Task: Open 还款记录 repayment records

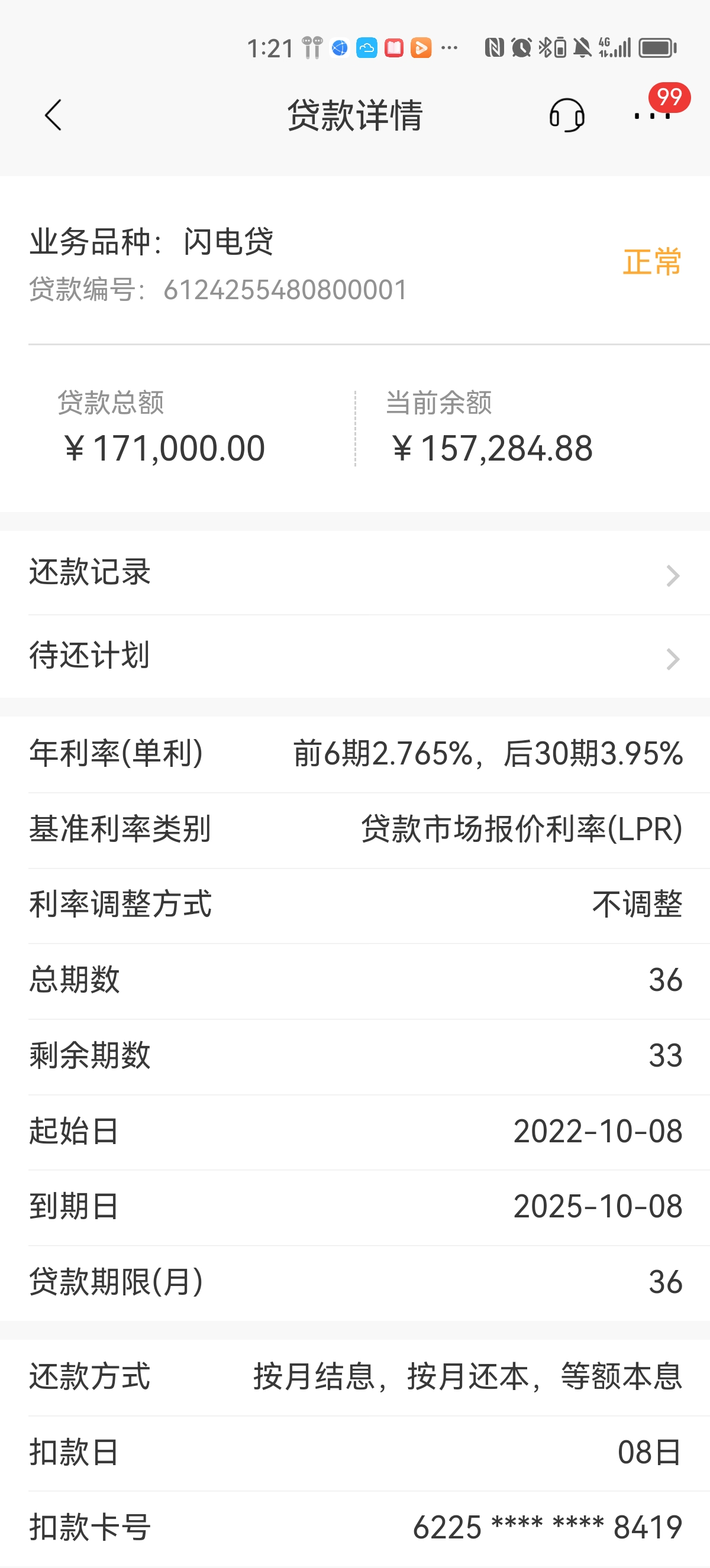Action: pos(355,573)
